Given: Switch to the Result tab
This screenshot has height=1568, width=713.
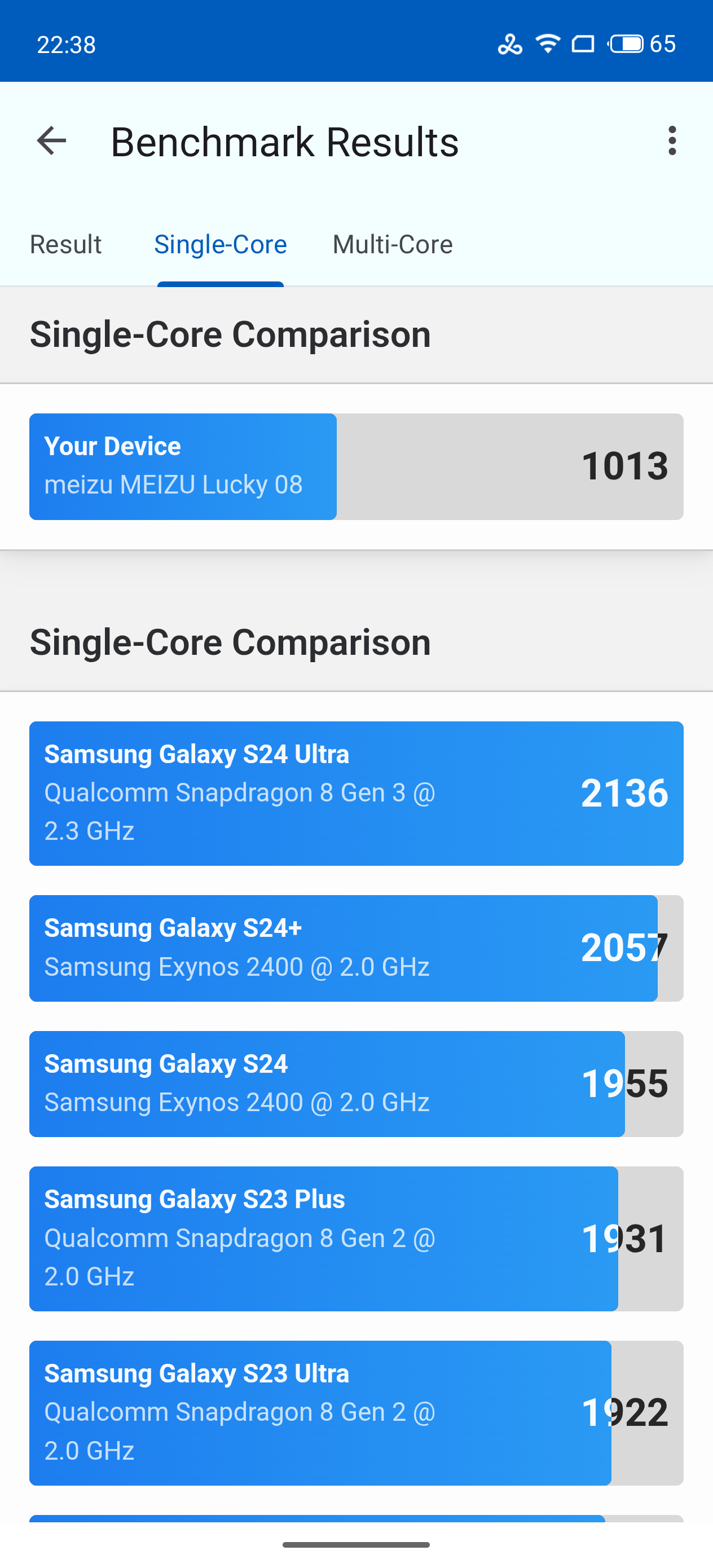Looking at the screenshot, I should [x=66, y=245].
